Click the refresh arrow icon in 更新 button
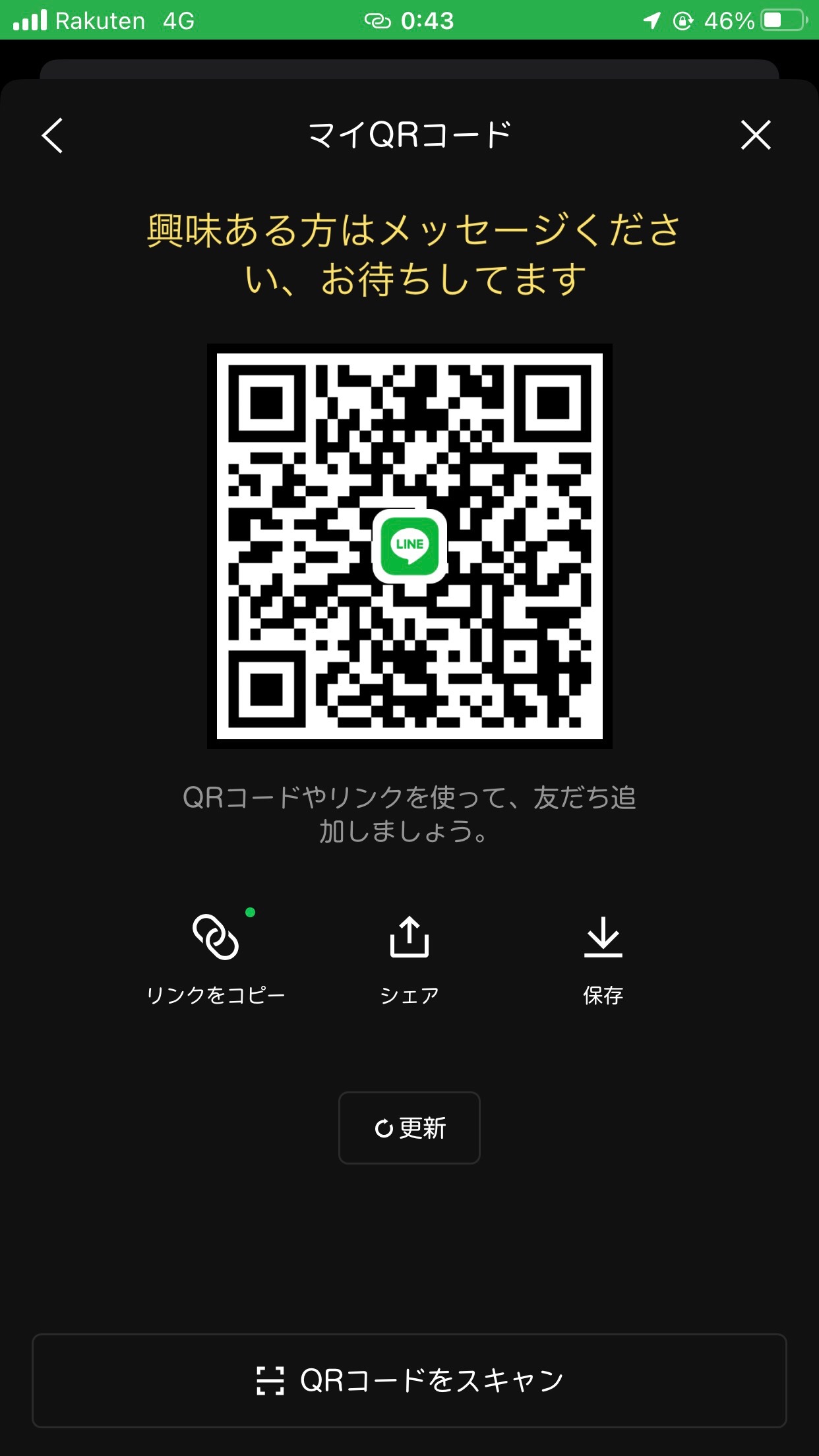Image resolution: width=819 pixels, height=1456 pixels. 386,1127
